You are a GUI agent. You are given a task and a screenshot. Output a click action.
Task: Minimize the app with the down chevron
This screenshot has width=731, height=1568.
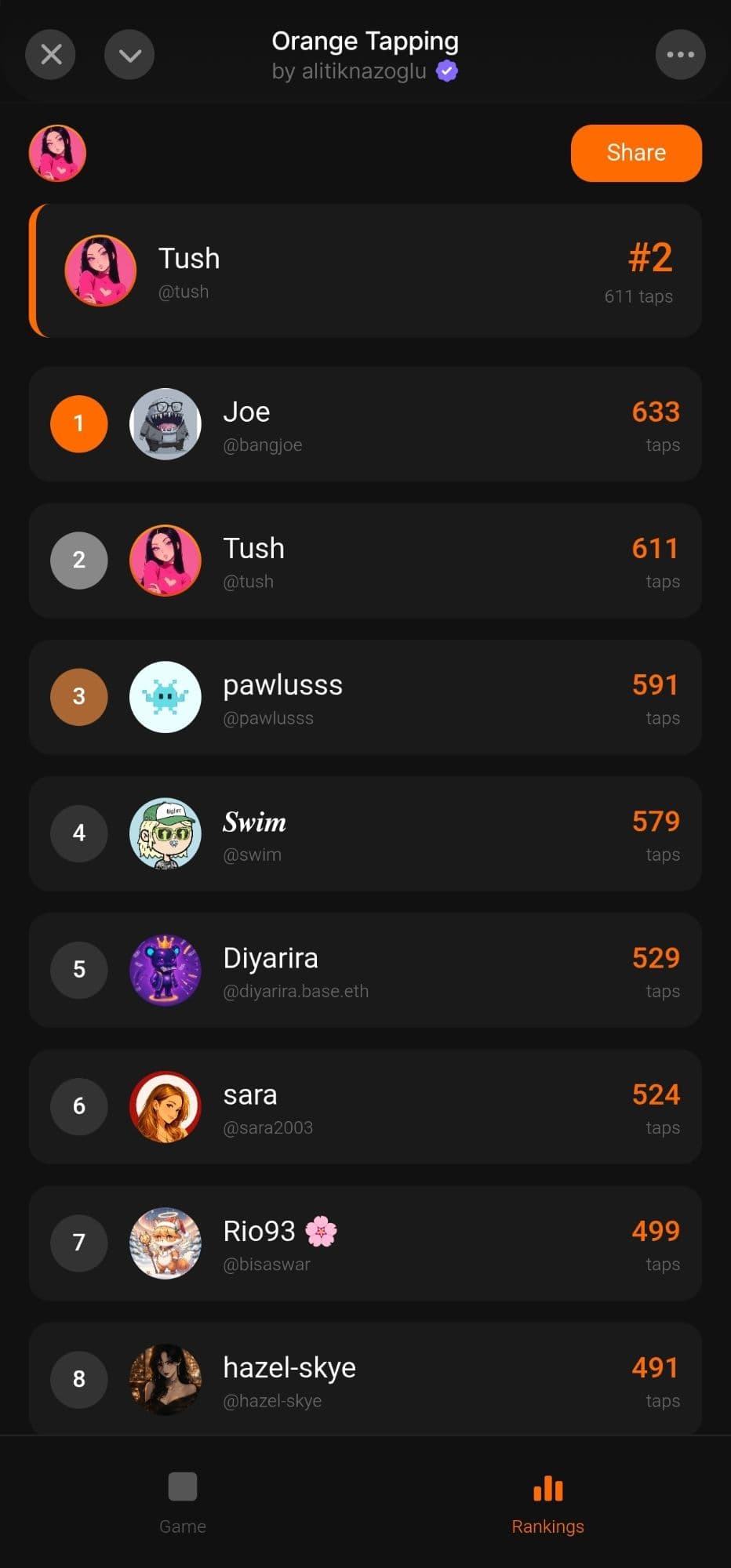pyautogui.click(x=129, y=55)
